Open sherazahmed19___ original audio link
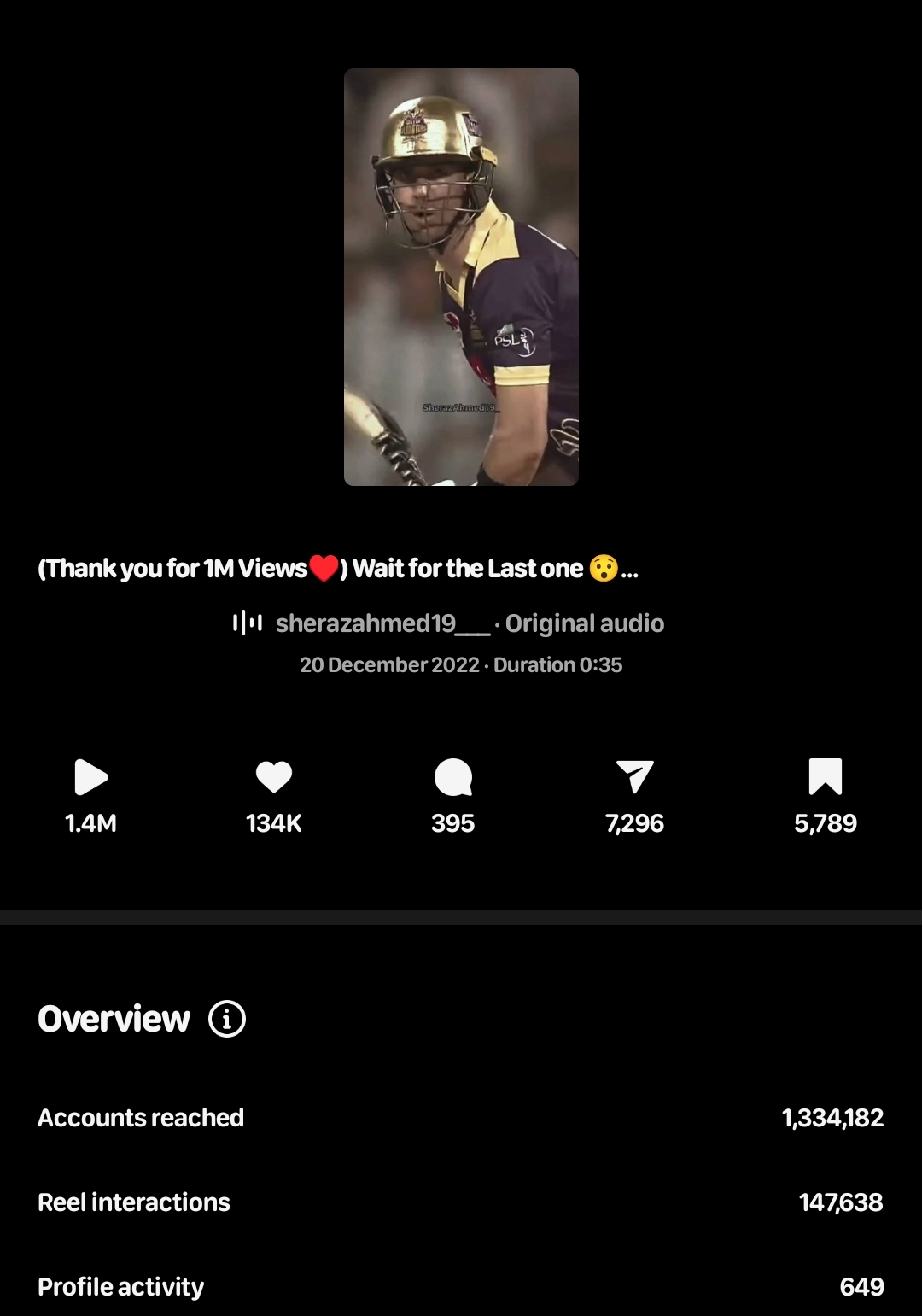922x1316 pixels. pos(449,623)
